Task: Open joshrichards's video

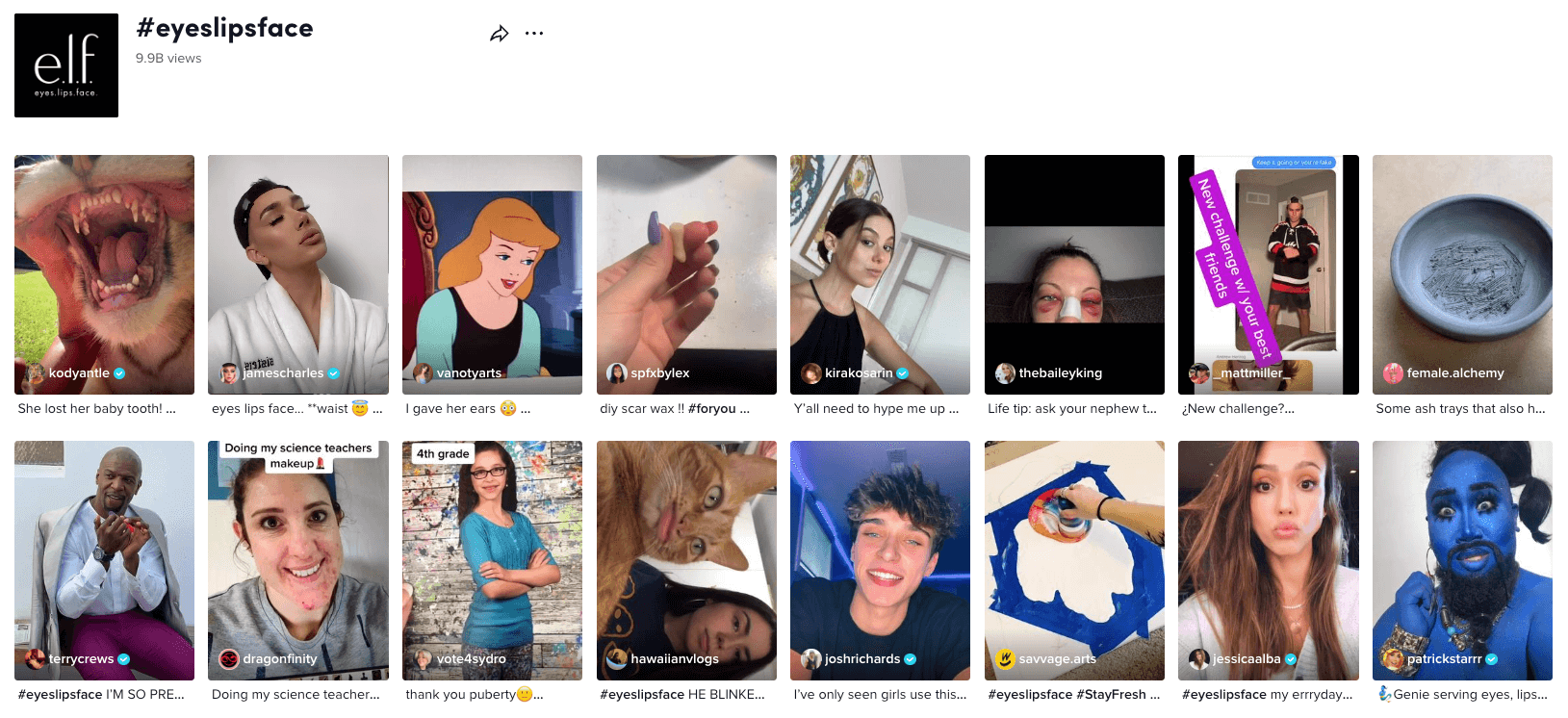Action: pyautogui.click(x=880, y=560)
